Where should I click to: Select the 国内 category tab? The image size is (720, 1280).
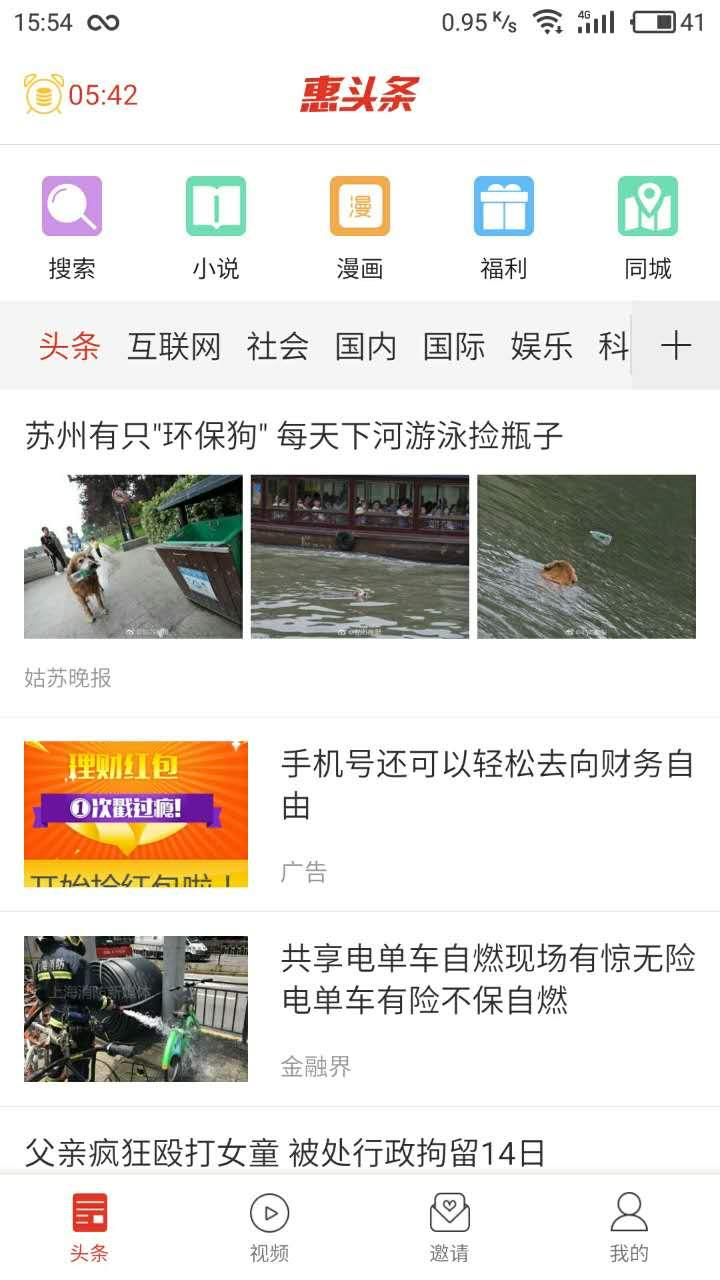366,347
